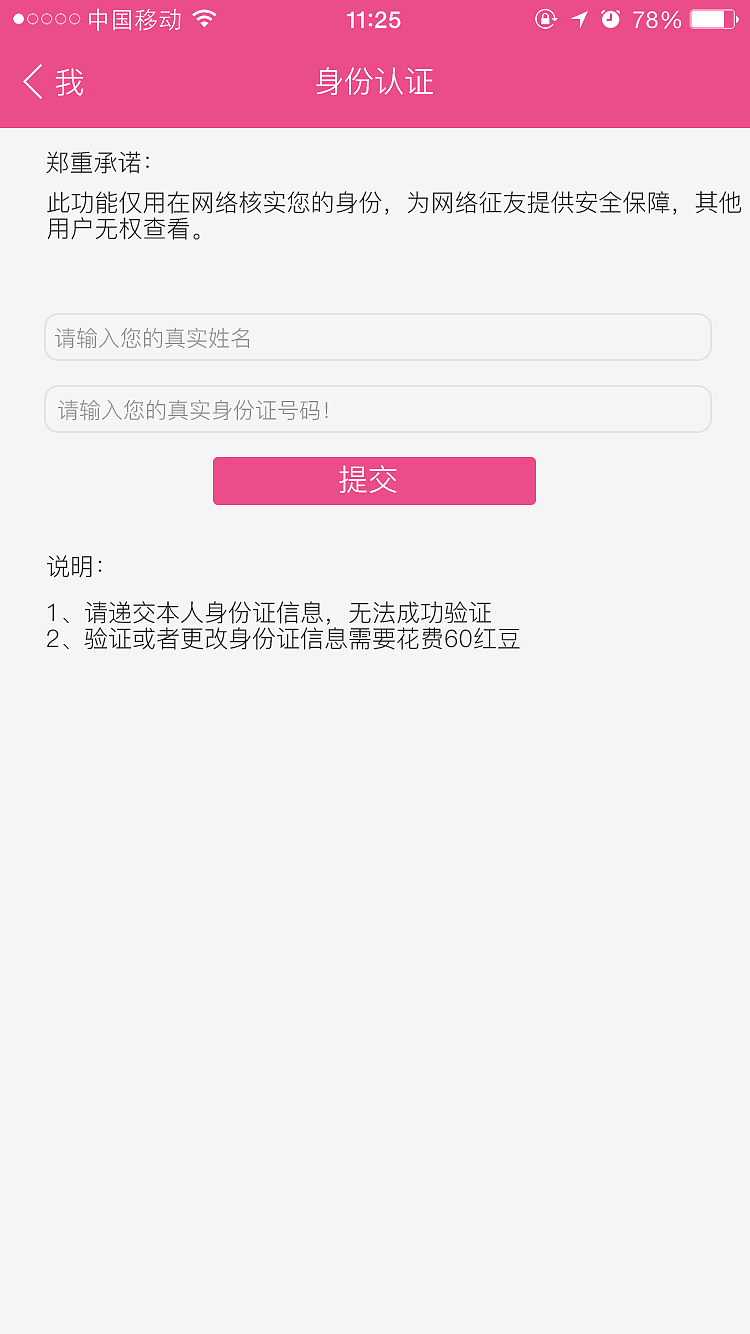Tap the 我 back label
The width and height of the screenshot is (750, 1334).
[68, 82]
